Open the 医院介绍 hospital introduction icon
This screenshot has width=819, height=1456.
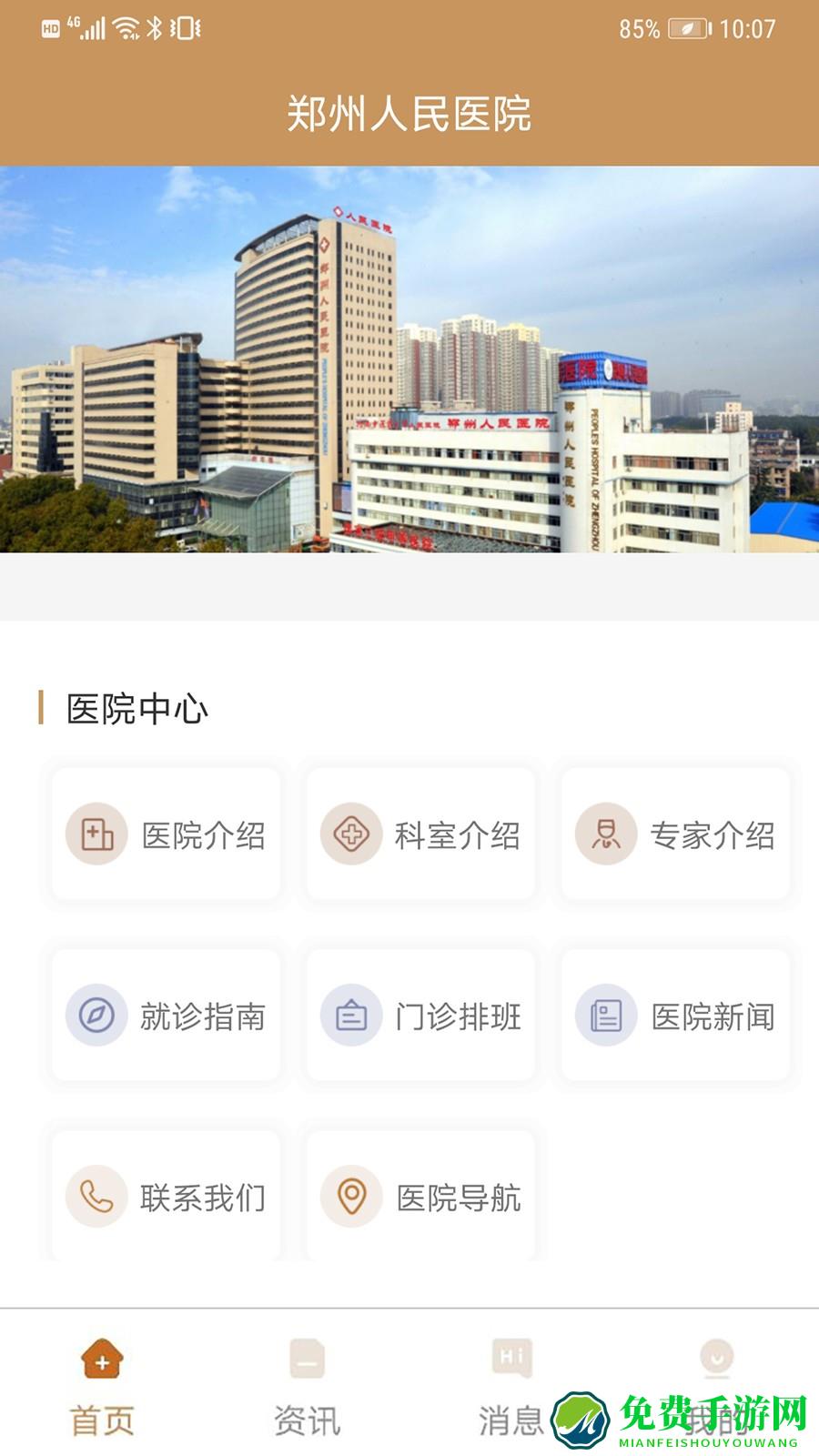[x=95, y=834]
